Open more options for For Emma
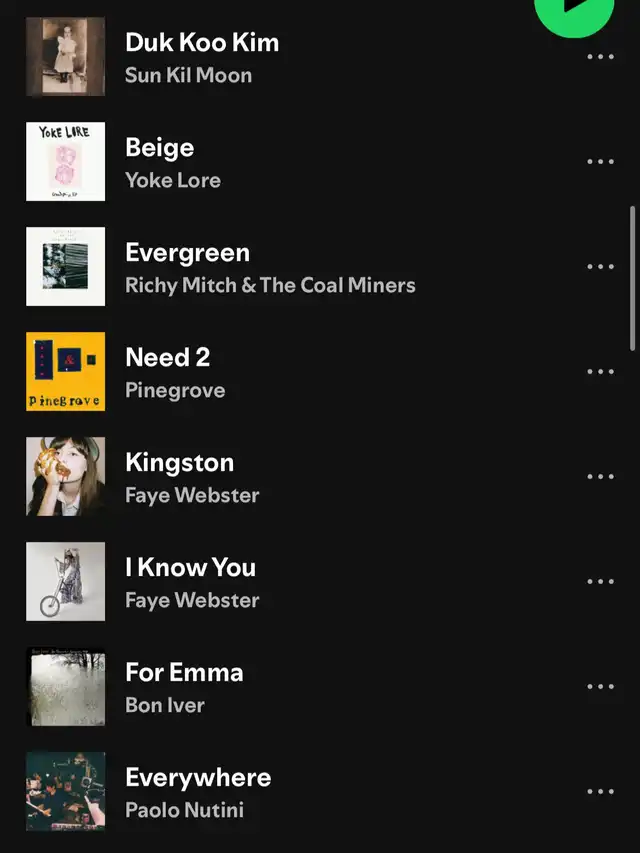 tap(601, 687)
